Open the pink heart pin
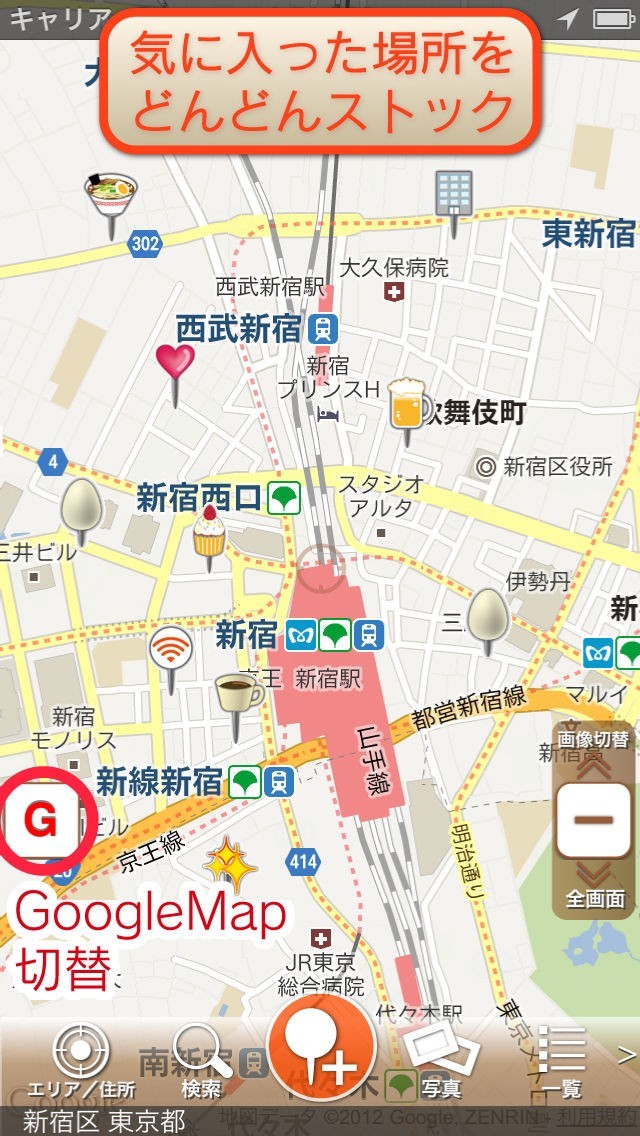 pyautogui.click(x=175, y=362)
